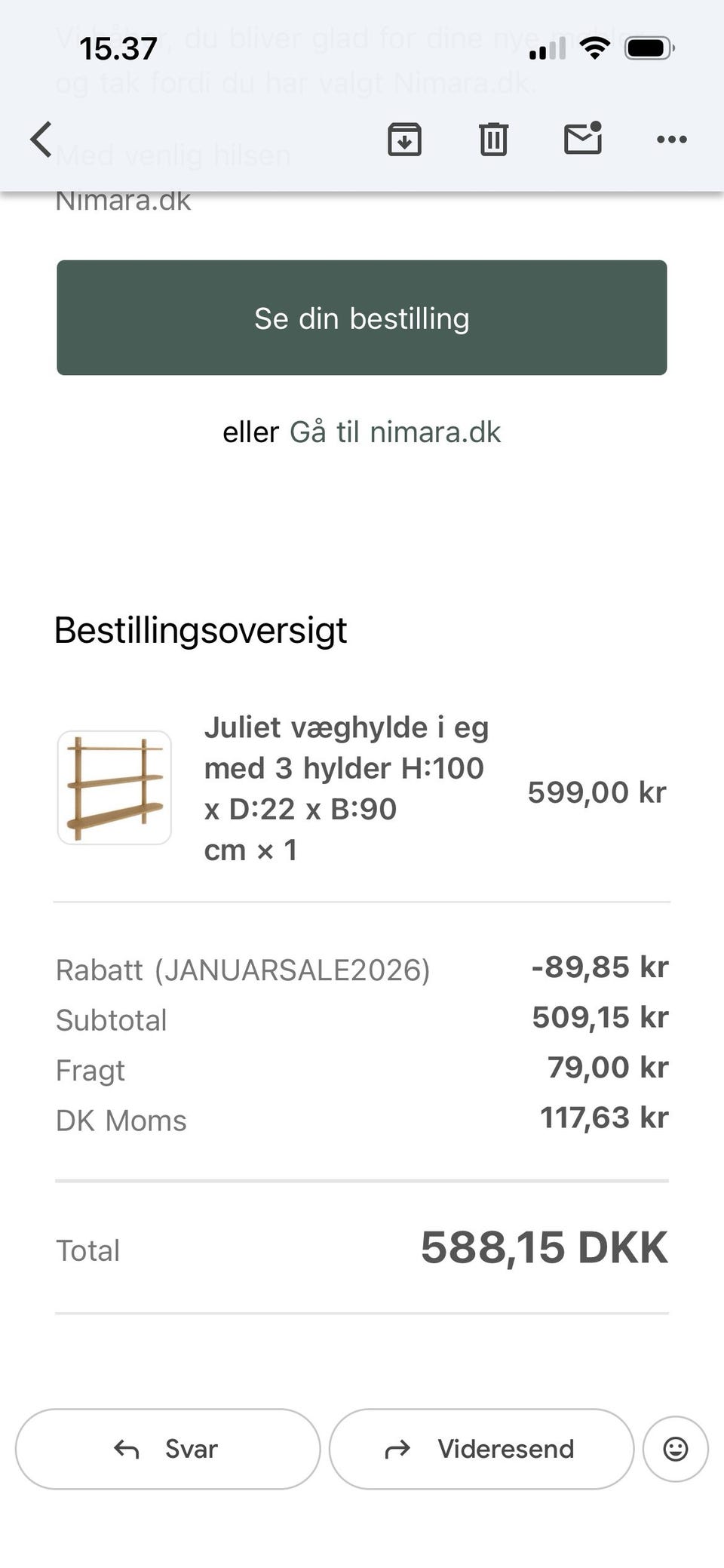The image size is (724, 1568).
Task: Tap the clock showing 15.37
Action: 118,48
